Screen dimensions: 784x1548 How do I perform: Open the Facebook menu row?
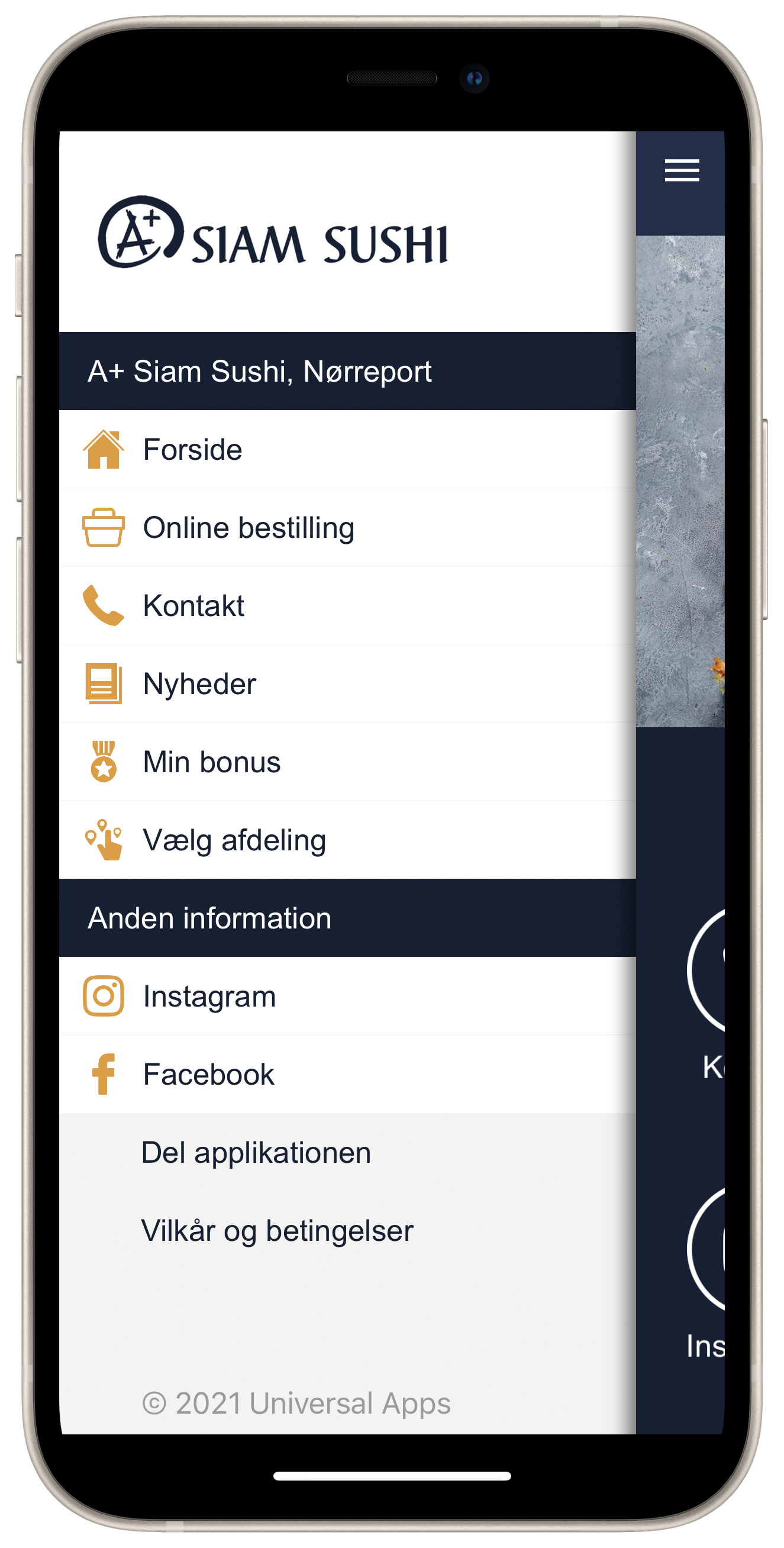click(347, 1074)
